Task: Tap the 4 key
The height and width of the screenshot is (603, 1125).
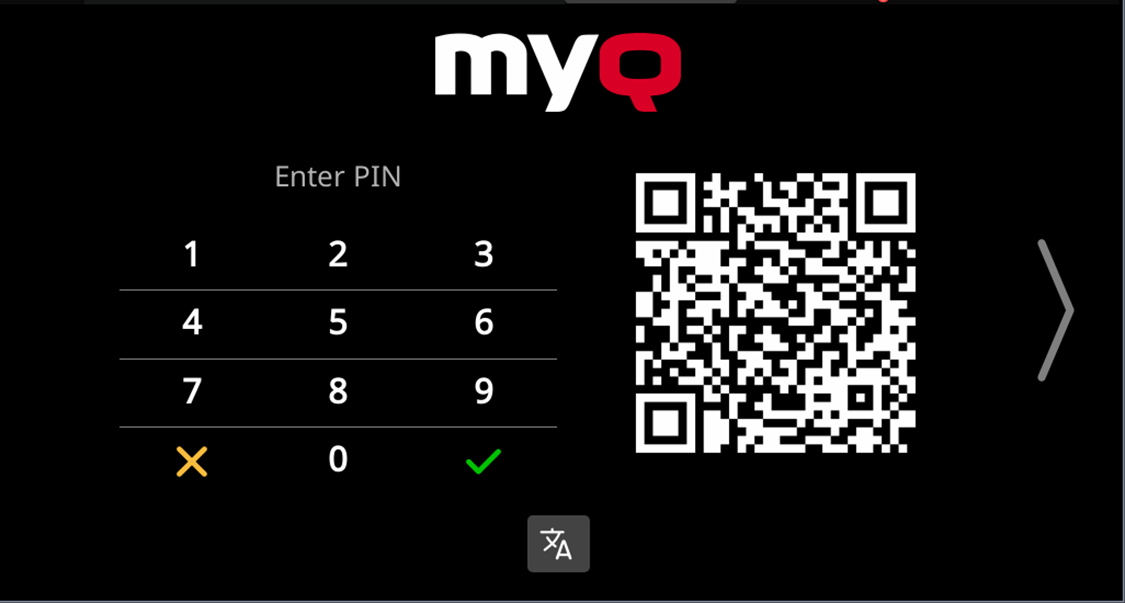Action: pyautogui.click(x=191, y=323)
